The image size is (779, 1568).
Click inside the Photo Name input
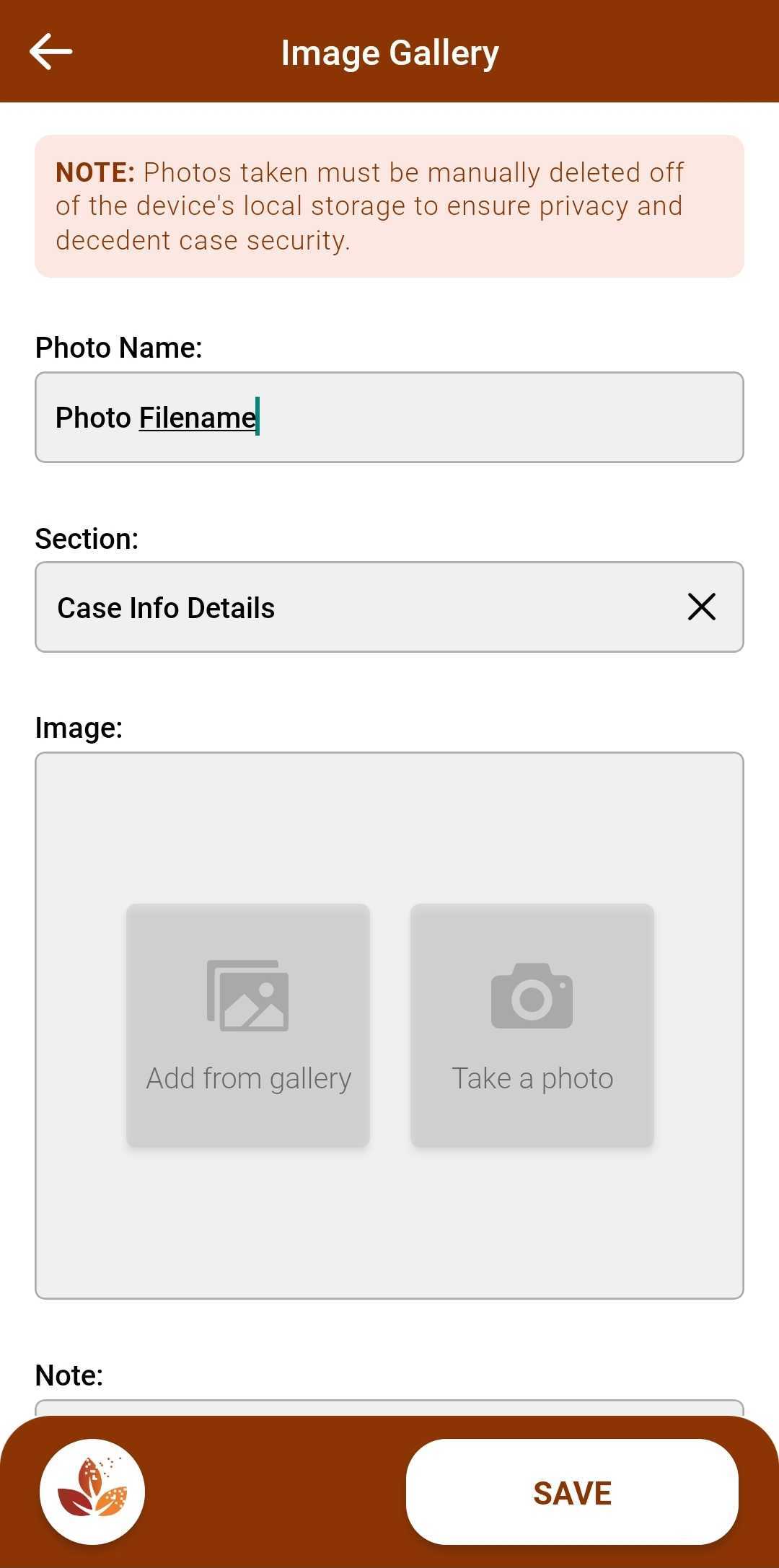tap(389, 417)
